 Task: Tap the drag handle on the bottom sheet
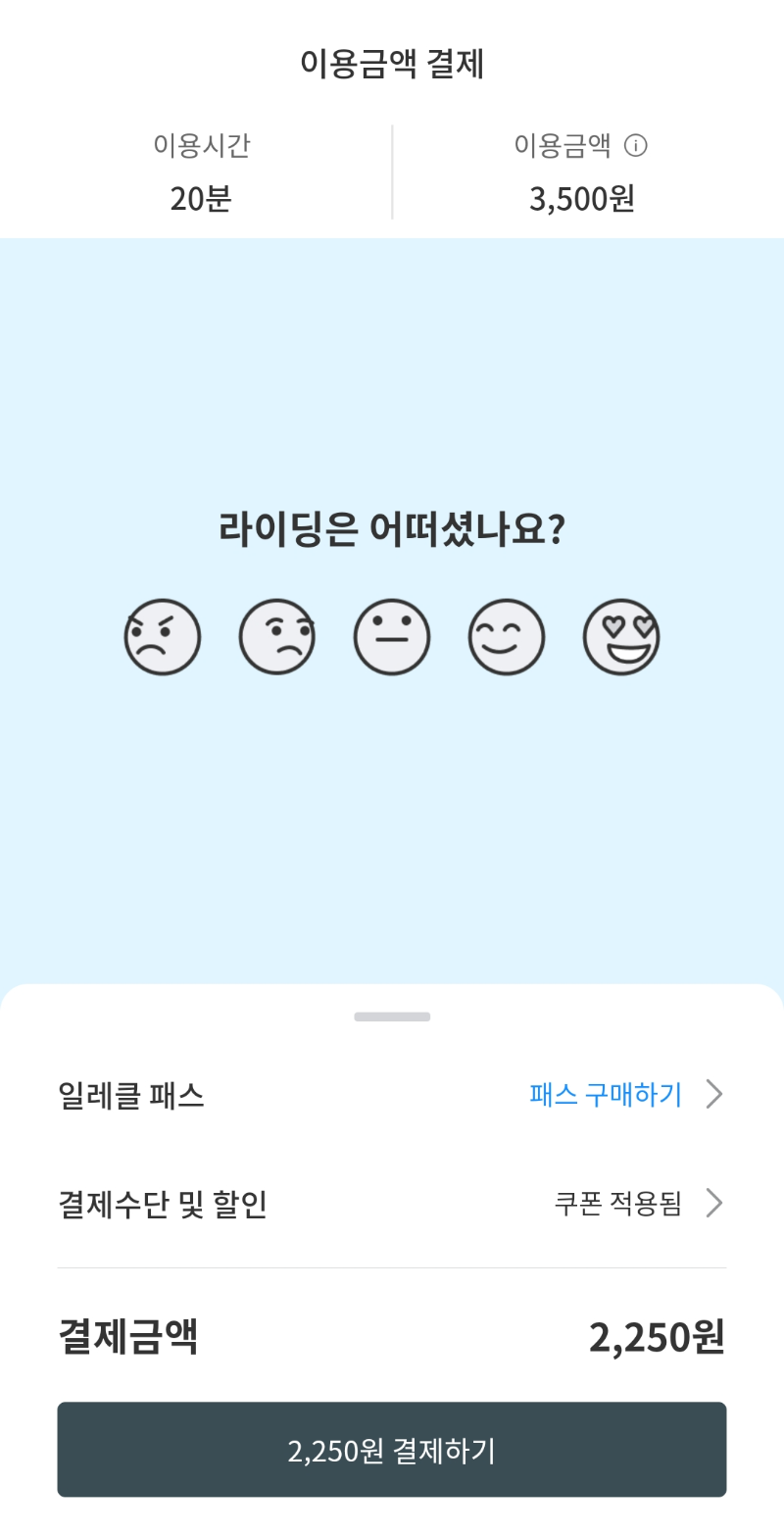392,1016
